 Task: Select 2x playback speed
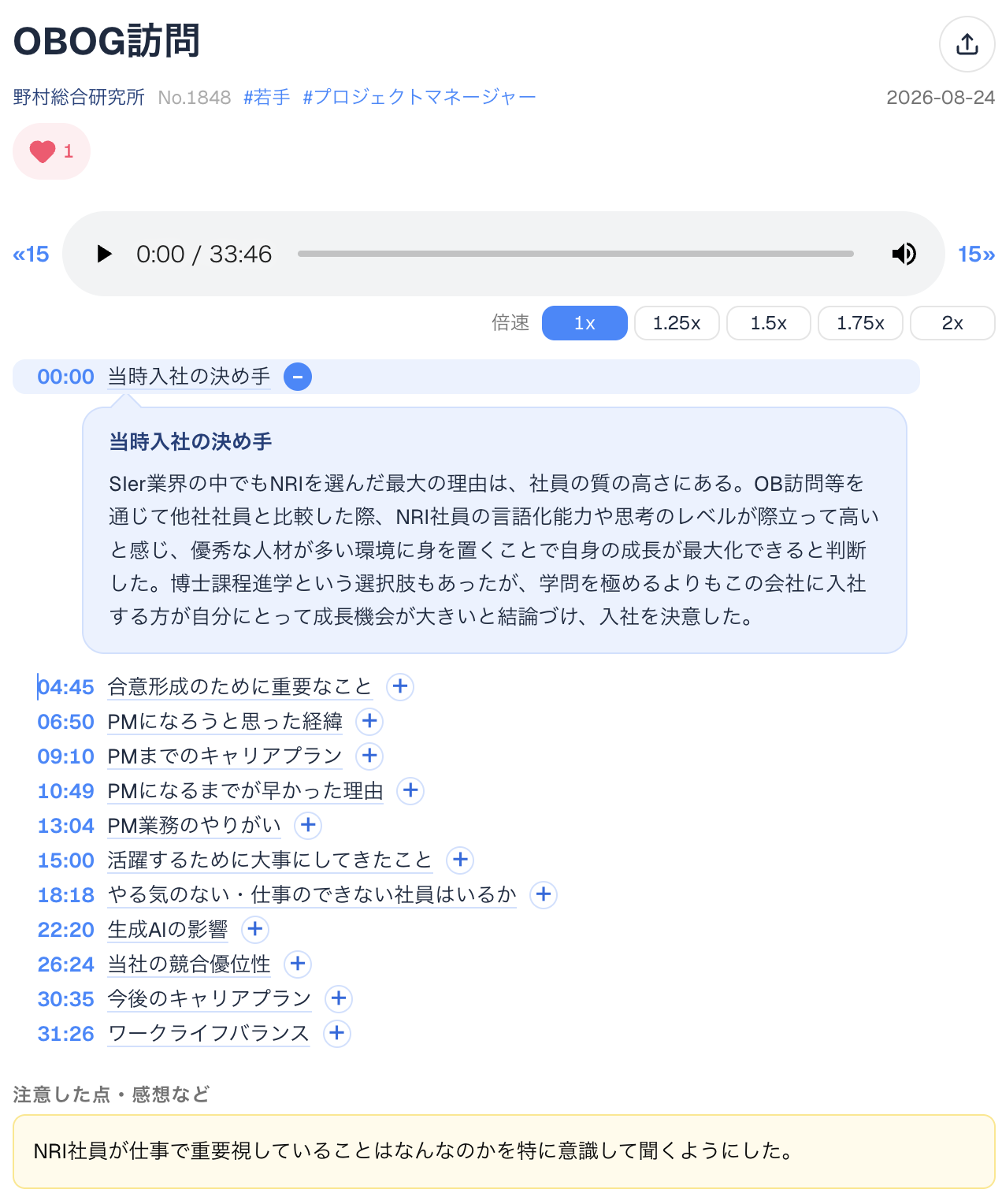952,323
